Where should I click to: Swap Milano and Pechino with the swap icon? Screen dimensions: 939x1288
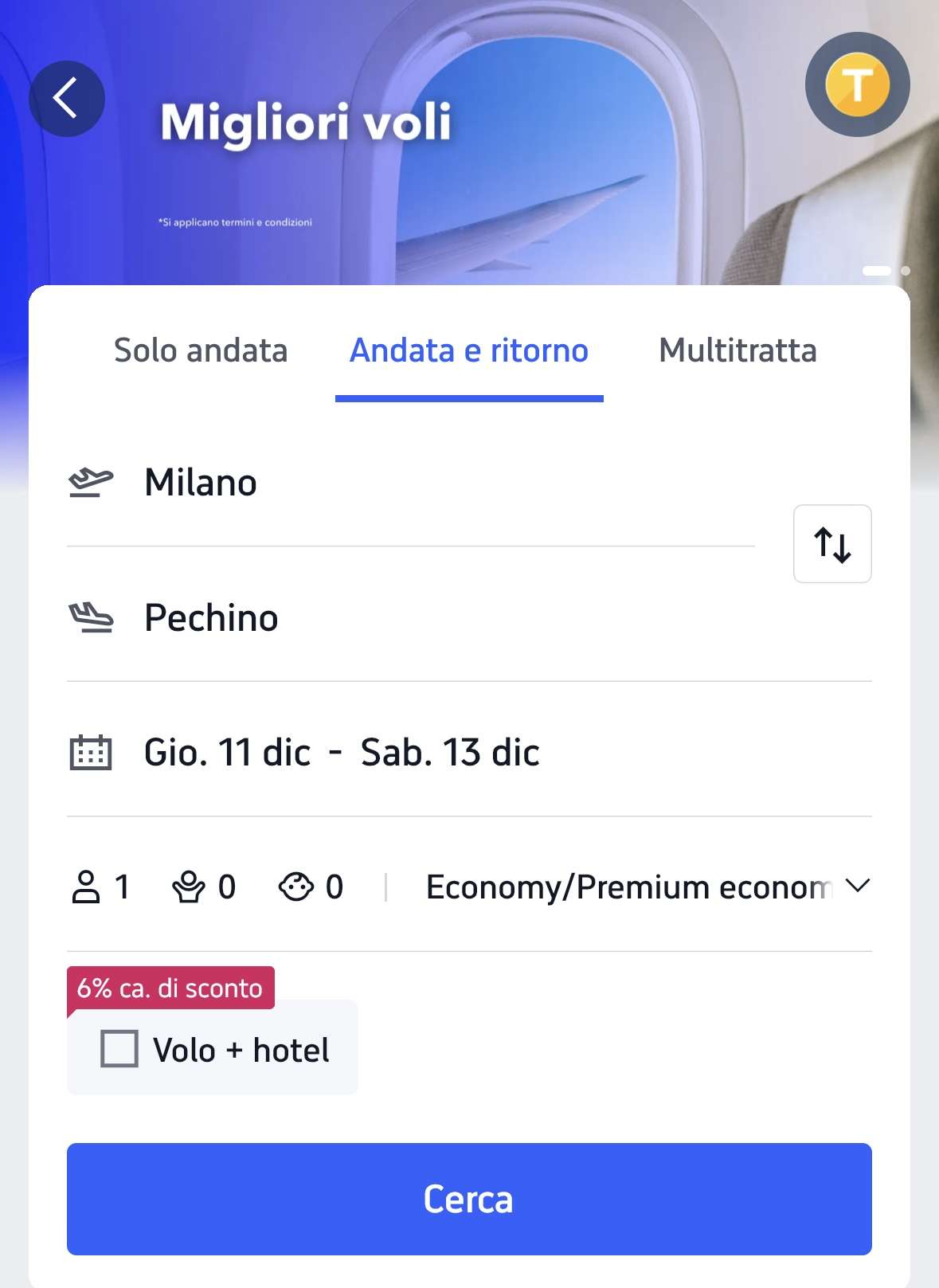coord(832,544)
